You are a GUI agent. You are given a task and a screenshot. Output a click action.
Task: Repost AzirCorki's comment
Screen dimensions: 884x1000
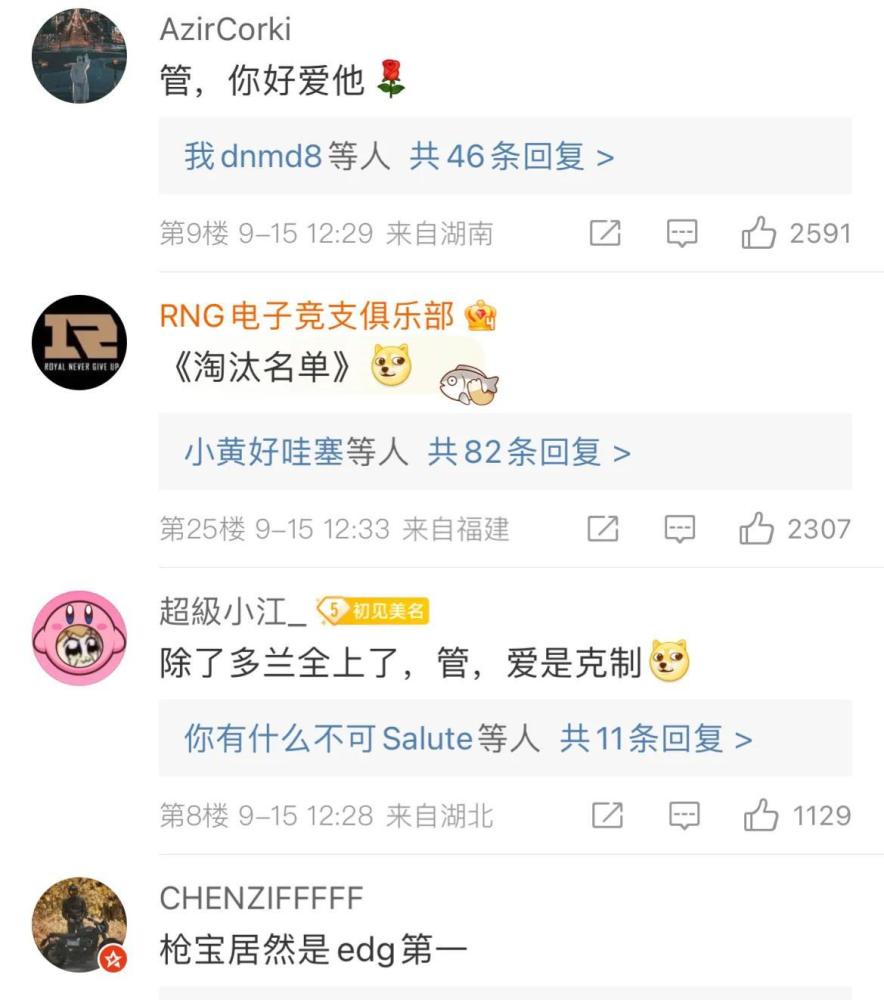[605, 234]
